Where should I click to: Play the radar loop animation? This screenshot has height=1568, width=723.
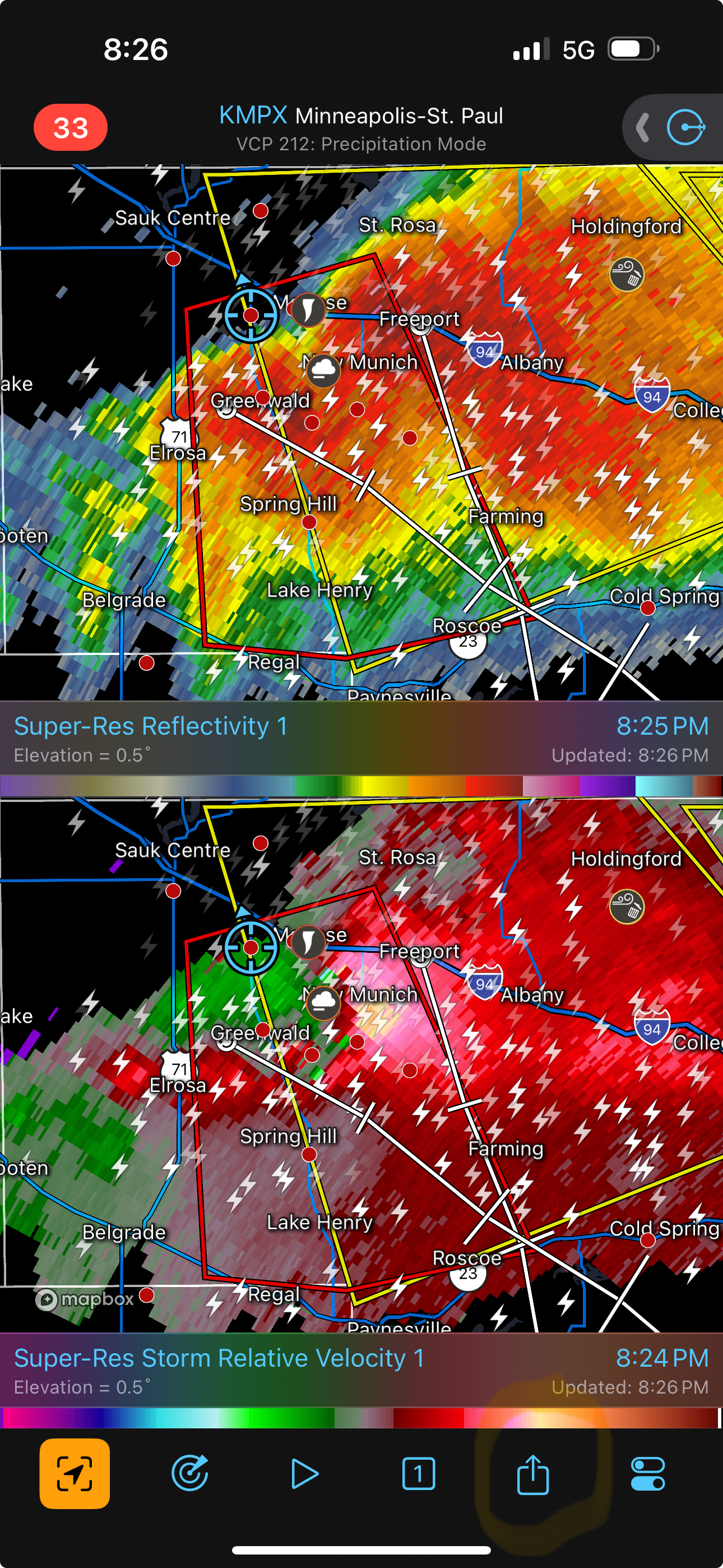(304, 1474)
